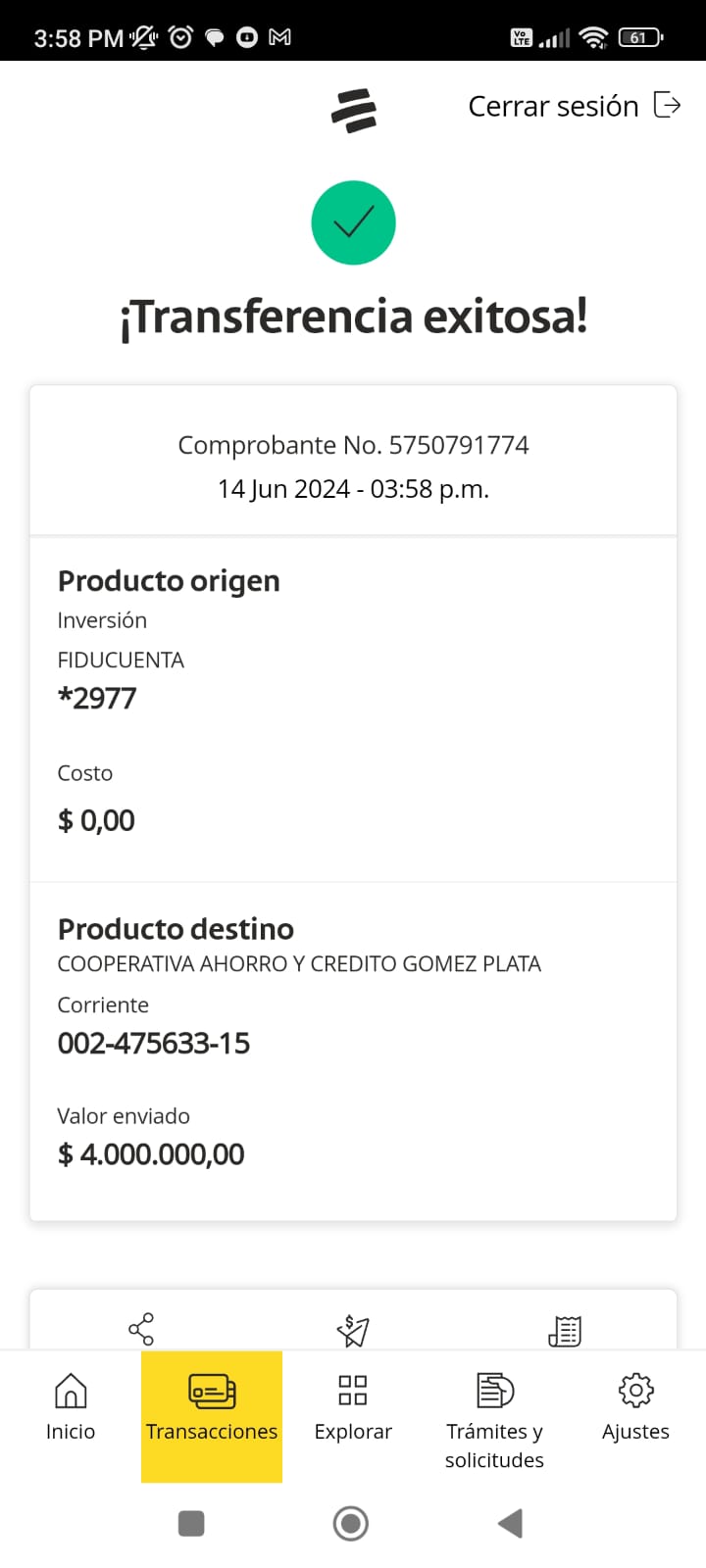Screen dimensions: 706x1568
Task: Open the Ajustes settings tab
Action: (635, 1408)
